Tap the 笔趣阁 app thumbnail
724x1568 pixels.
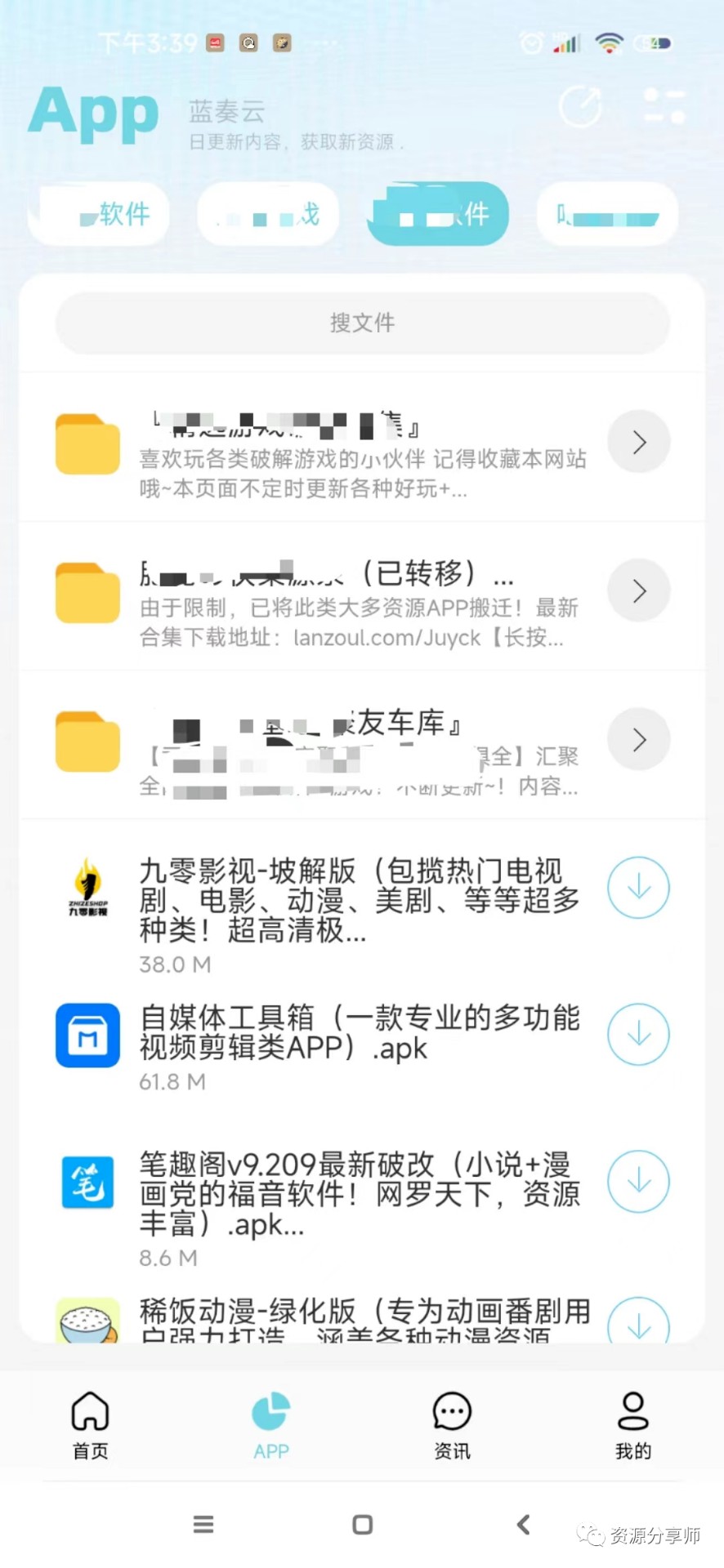87,1182
